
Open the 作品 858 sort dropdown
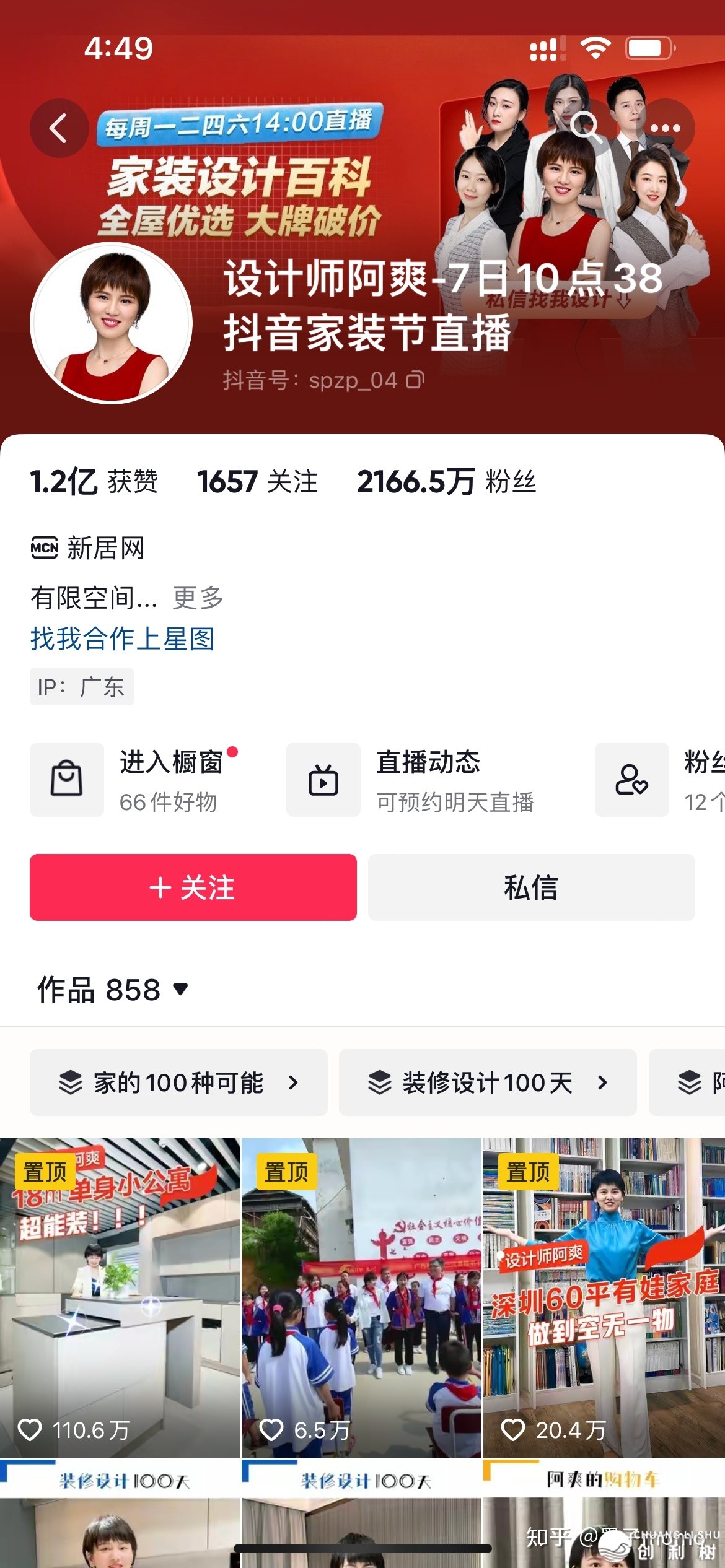112,989
